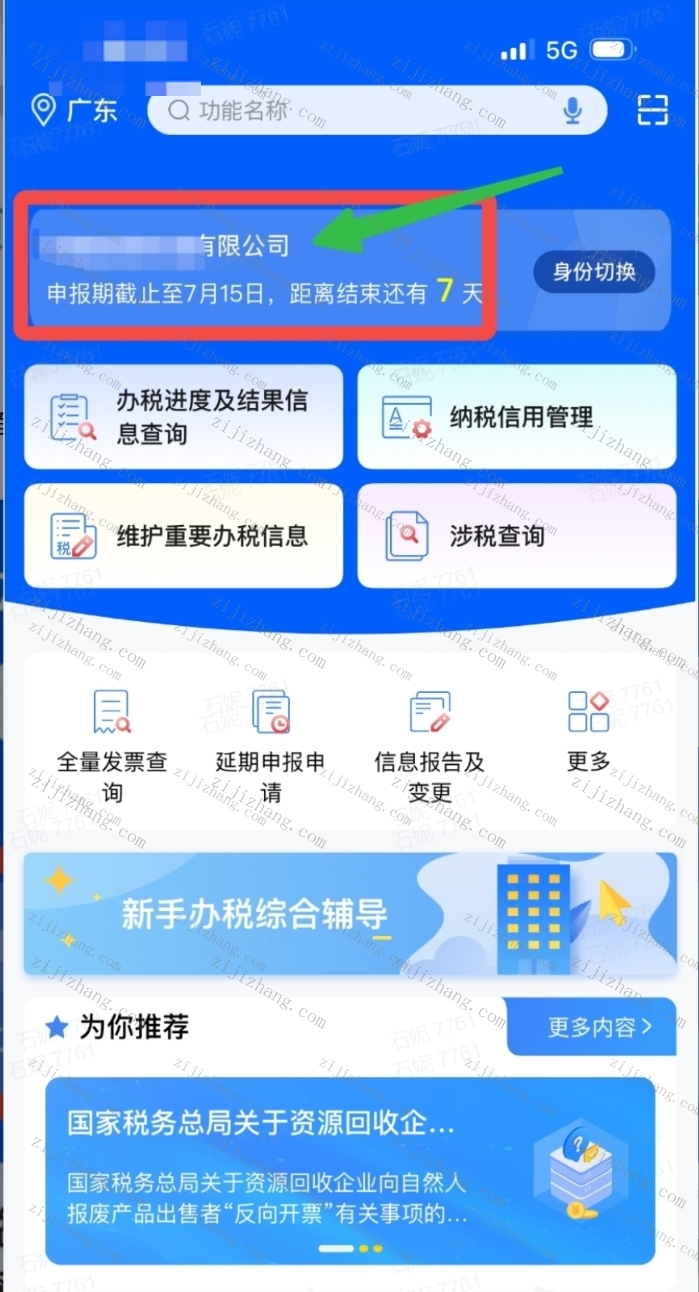Start voice search with the microphone
The height and width of the screenshot is (1292, 699).
pyautogui.click(x=573, y=111)
